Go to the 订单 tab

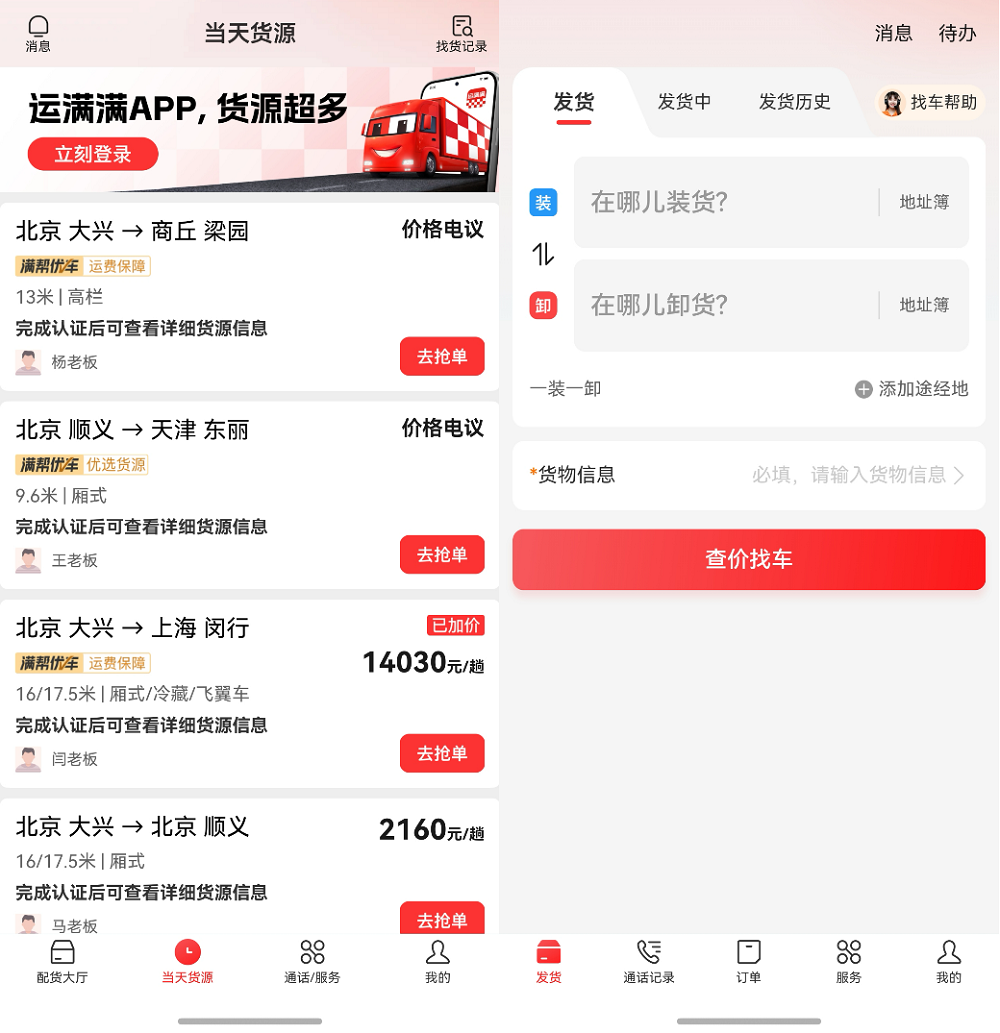748,962
